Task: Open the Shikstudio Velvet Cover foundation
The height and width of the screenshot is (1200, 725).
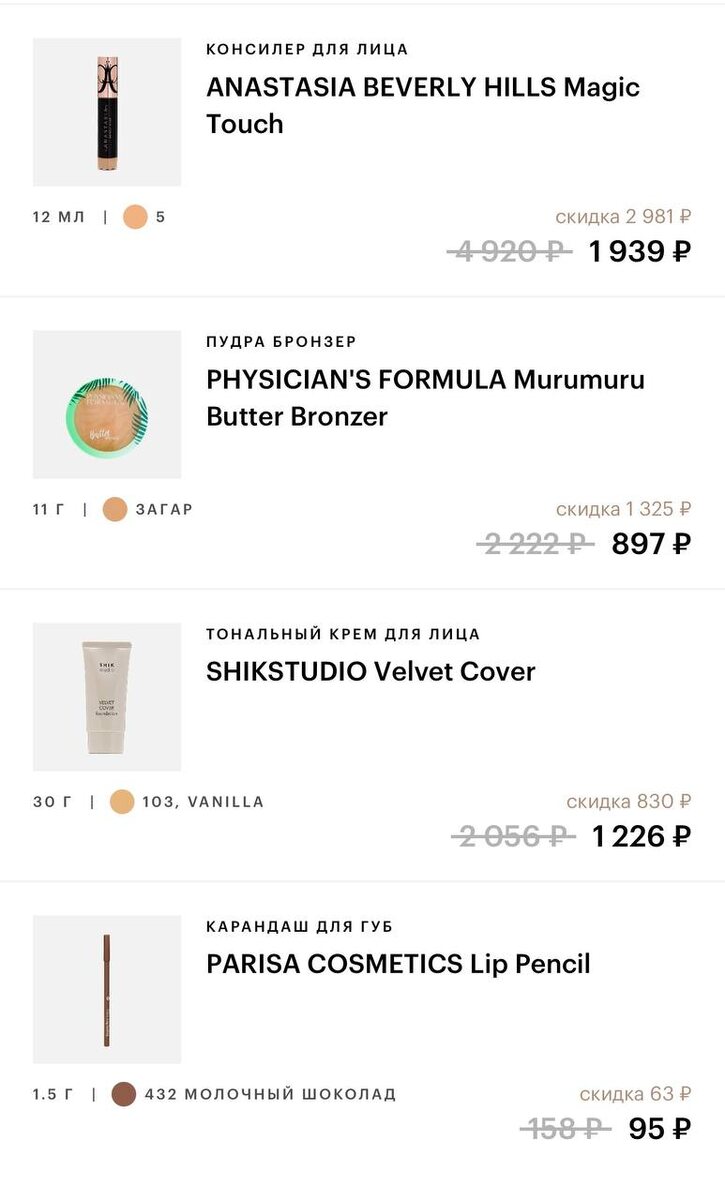Action: click(x=371, y=671)
